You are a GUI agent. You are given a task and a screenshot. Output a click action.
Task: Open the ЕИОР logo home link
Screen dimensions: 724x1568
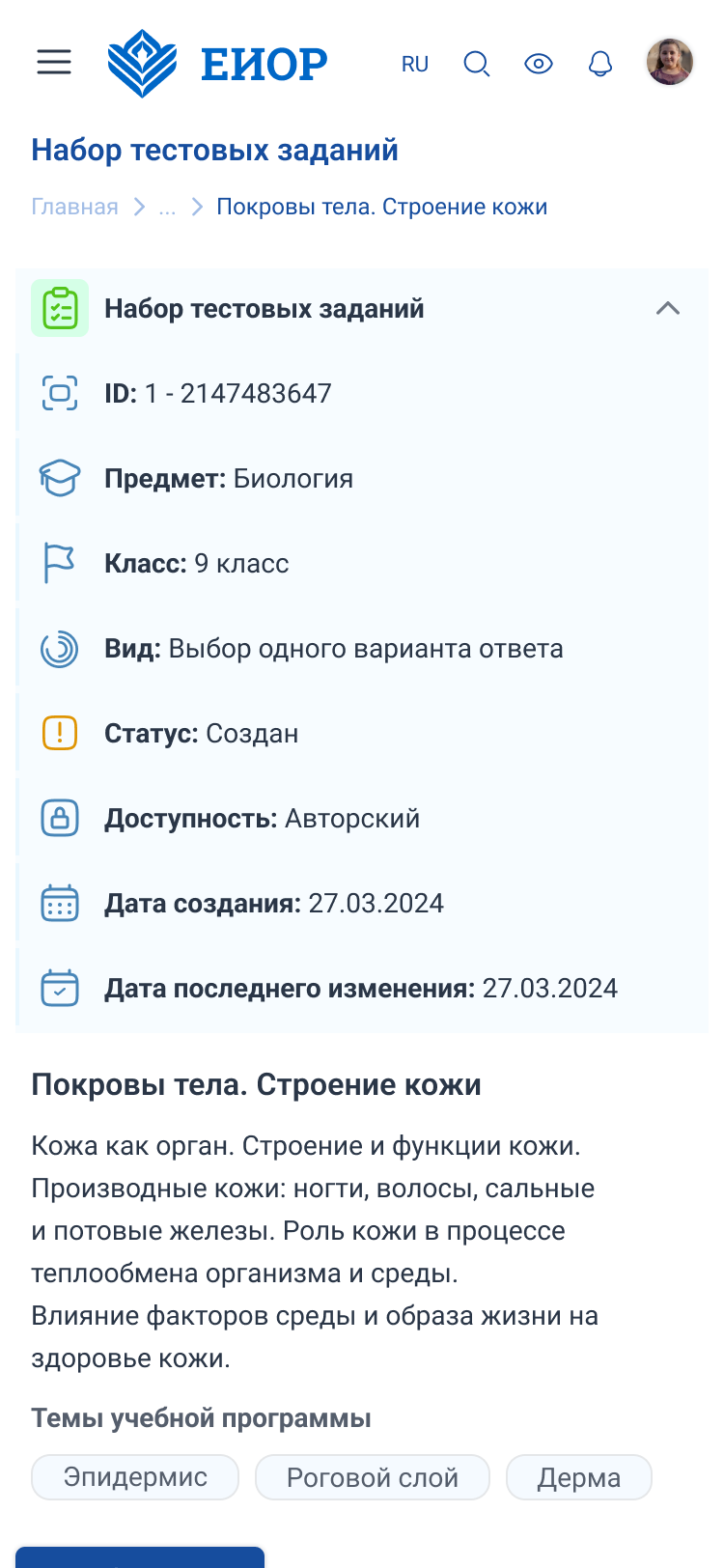point(217,64)
